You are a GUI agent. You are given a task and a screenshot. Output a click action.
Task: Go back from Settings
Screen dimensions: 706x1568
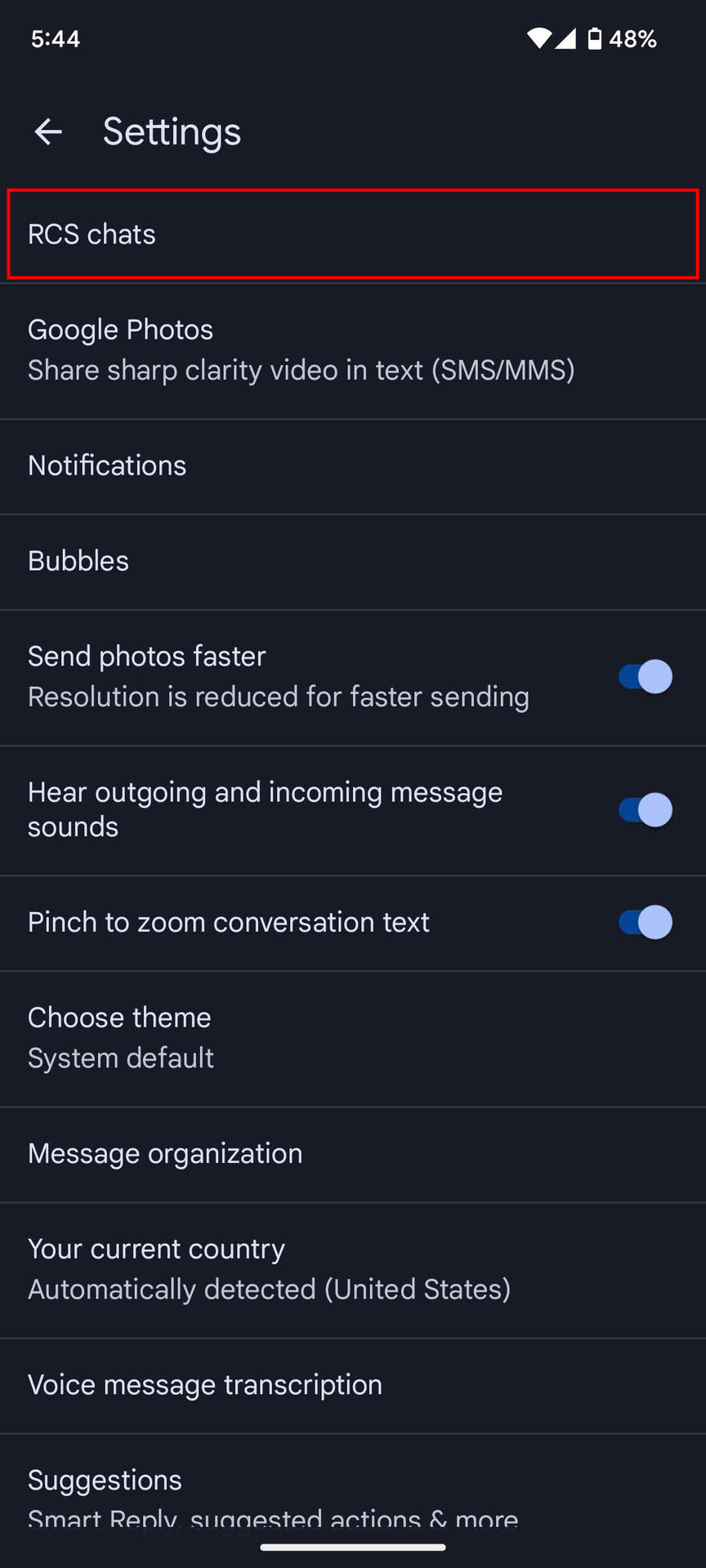pyautogui.click(x=48, y=131)
